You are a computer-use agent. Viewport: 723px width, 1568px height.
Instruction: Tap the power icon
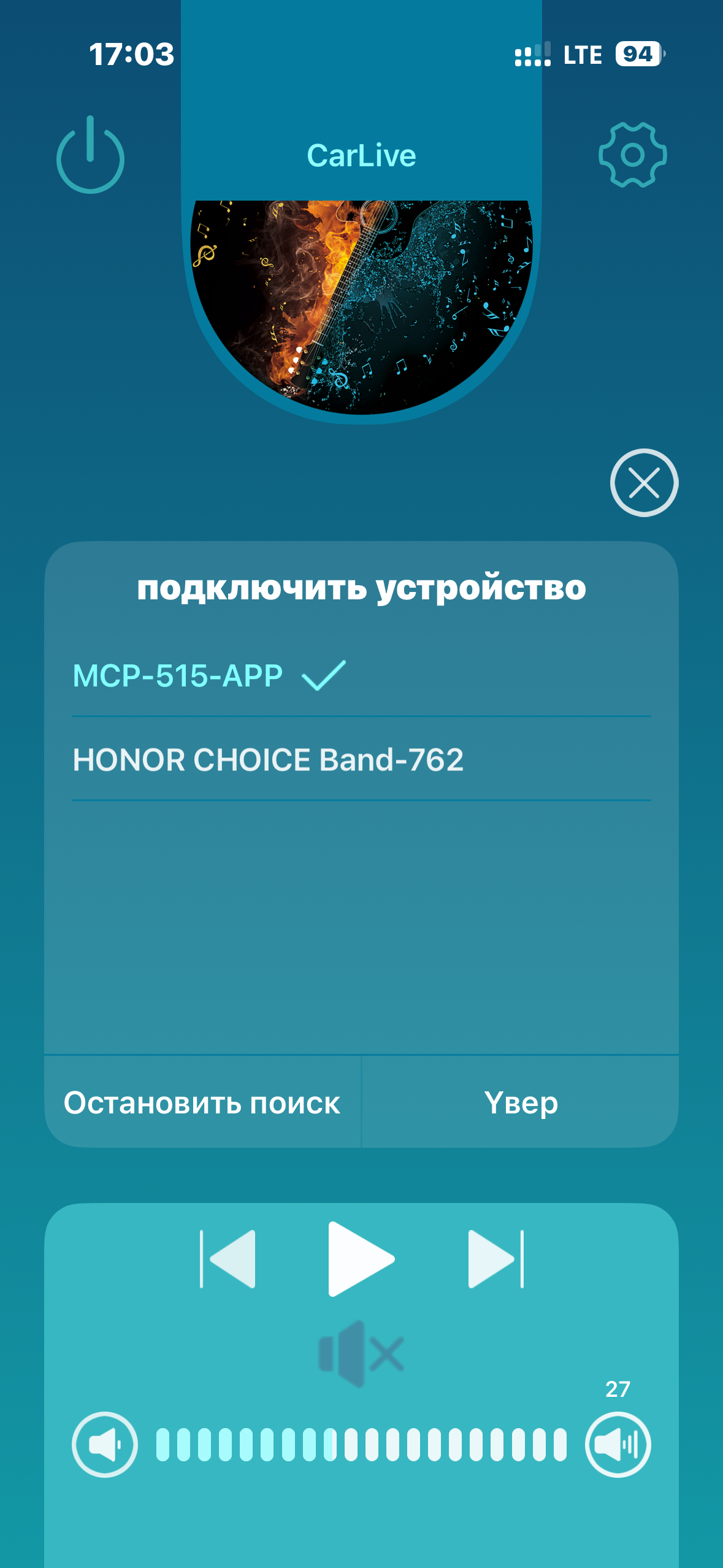[x=90, y=155]
